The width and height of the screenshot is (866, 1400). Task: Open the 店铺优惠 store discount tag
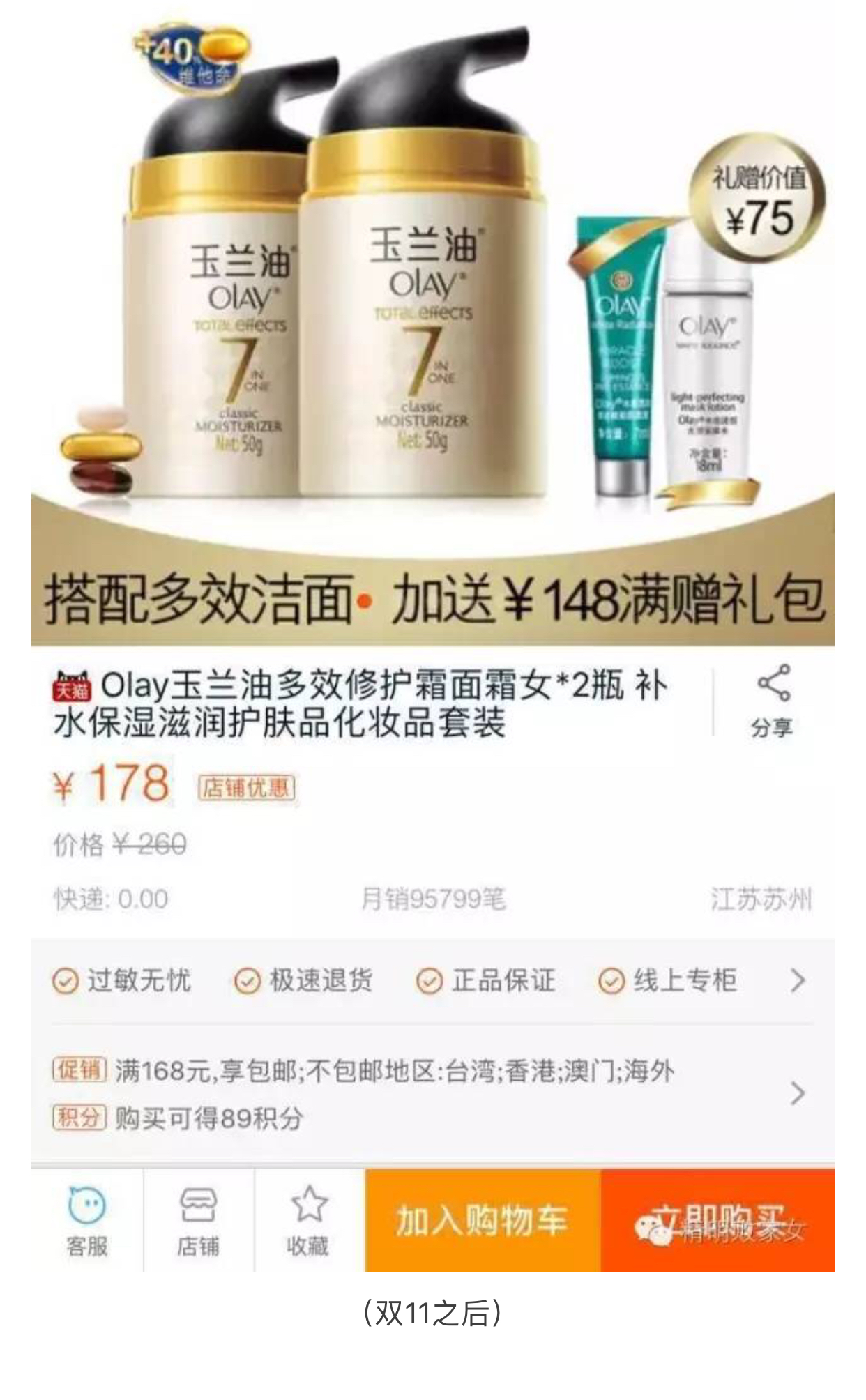tap(247, 788)
